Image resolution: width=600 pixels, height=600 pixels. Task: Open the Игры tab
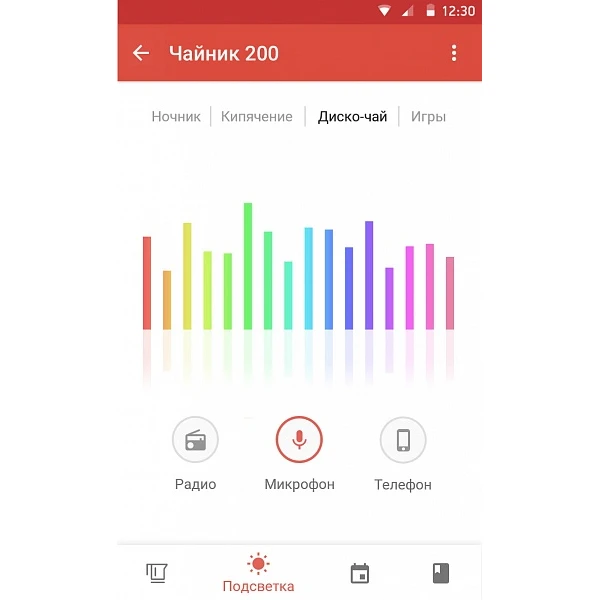428,116
